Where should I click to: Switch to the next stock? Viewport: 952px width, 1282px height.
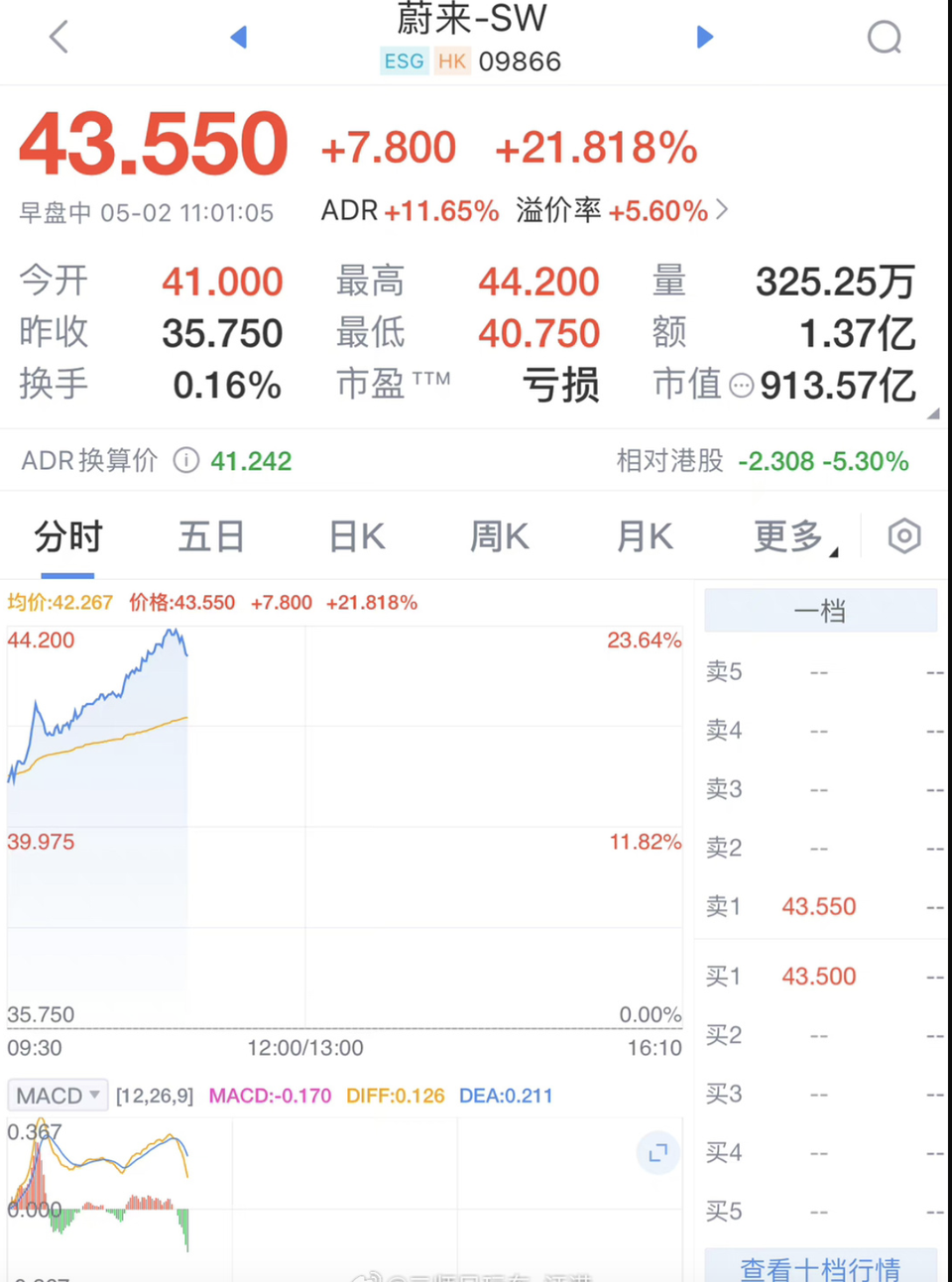[x=705, y=38]
